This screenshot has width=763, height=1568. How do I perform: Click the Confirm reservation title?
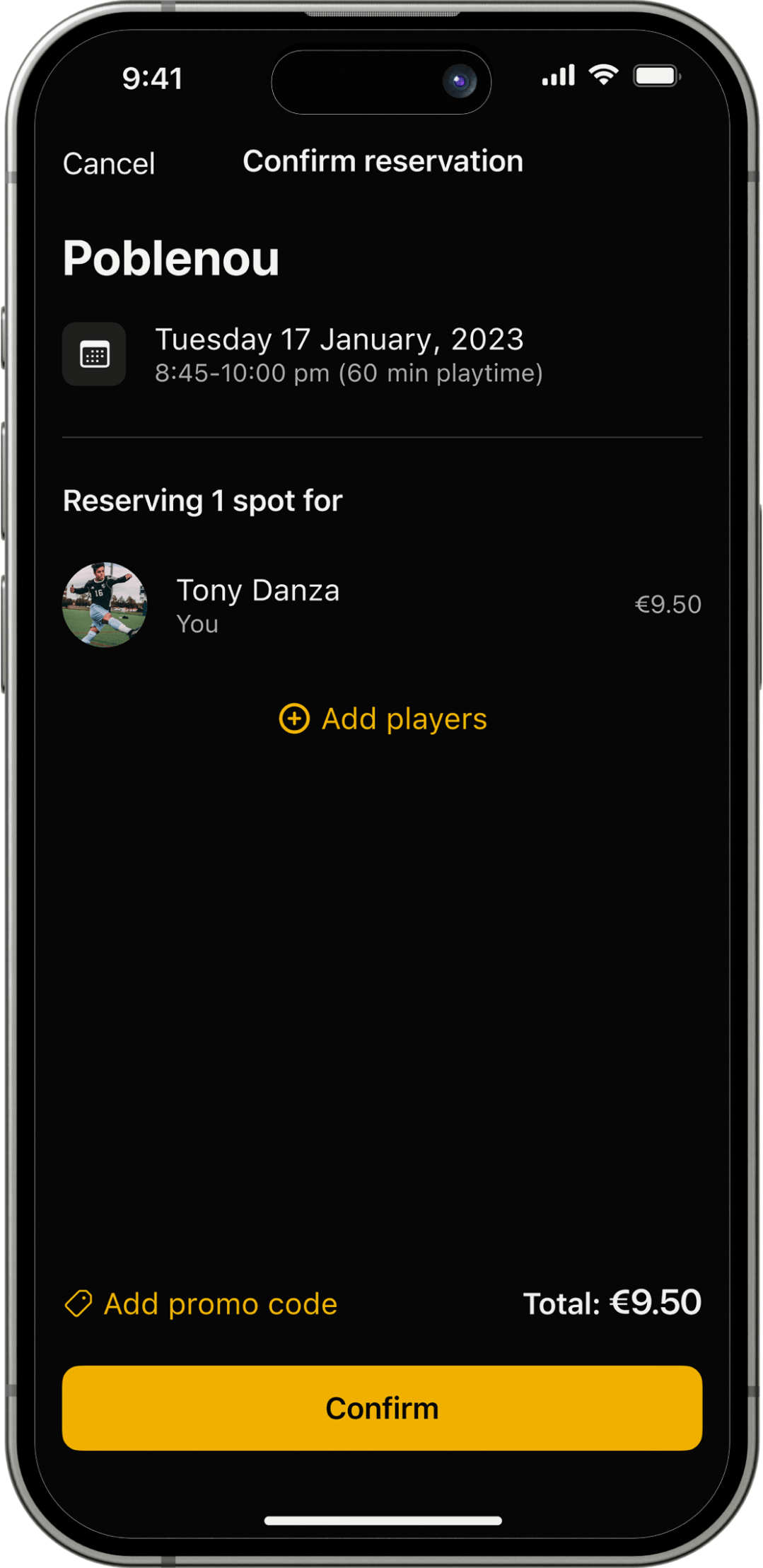(x=382, y=161)
